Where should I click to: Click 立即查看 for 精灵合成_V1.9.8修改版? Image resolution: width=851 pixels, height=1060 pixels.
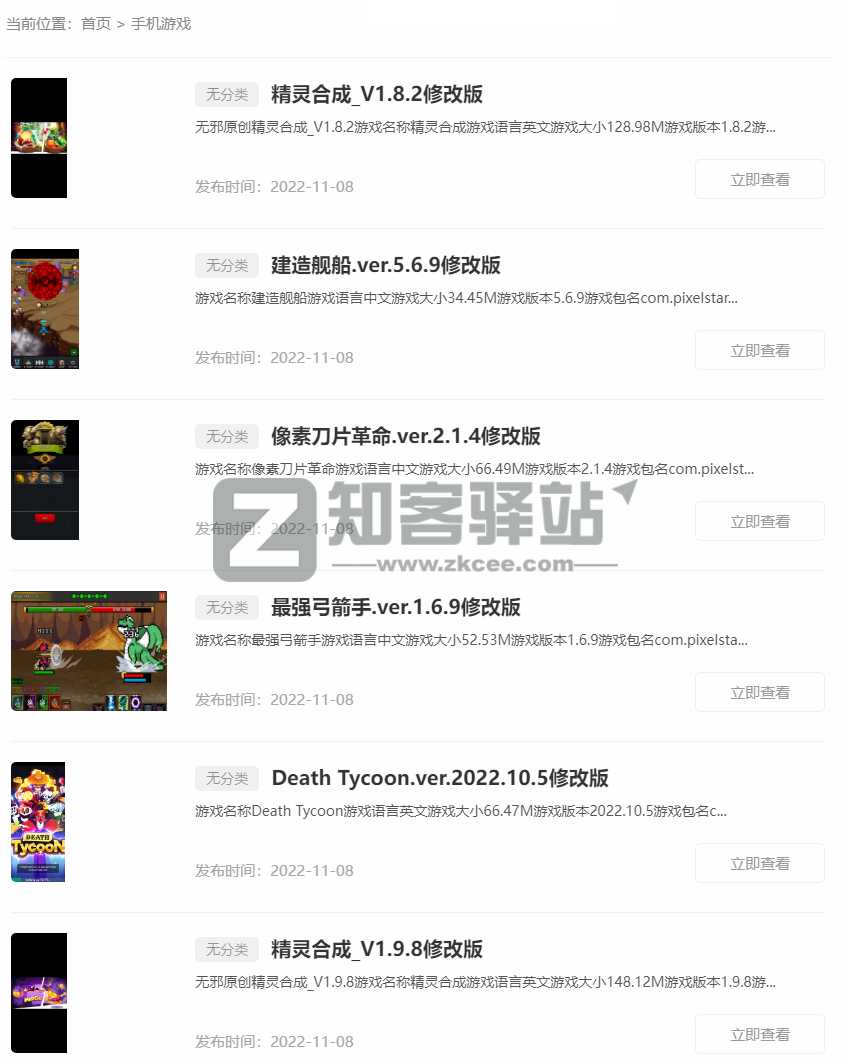(759, 1034)
